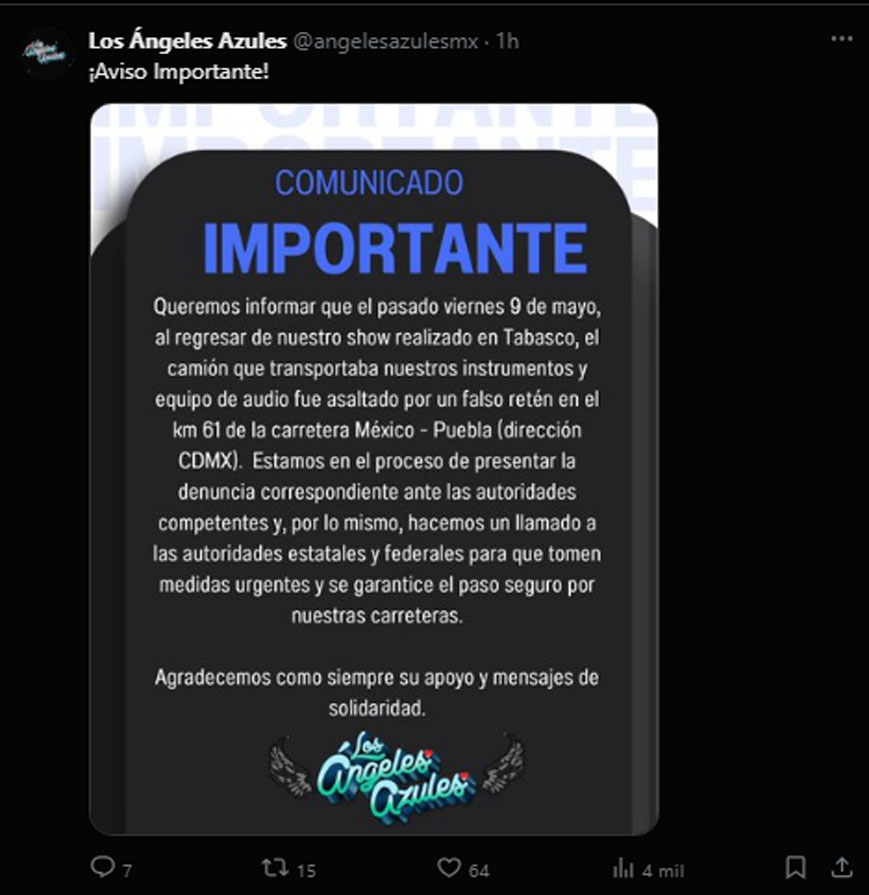Open the post's more options menu
This screenshot has width=869, height=895.
(x=841, y=38)
